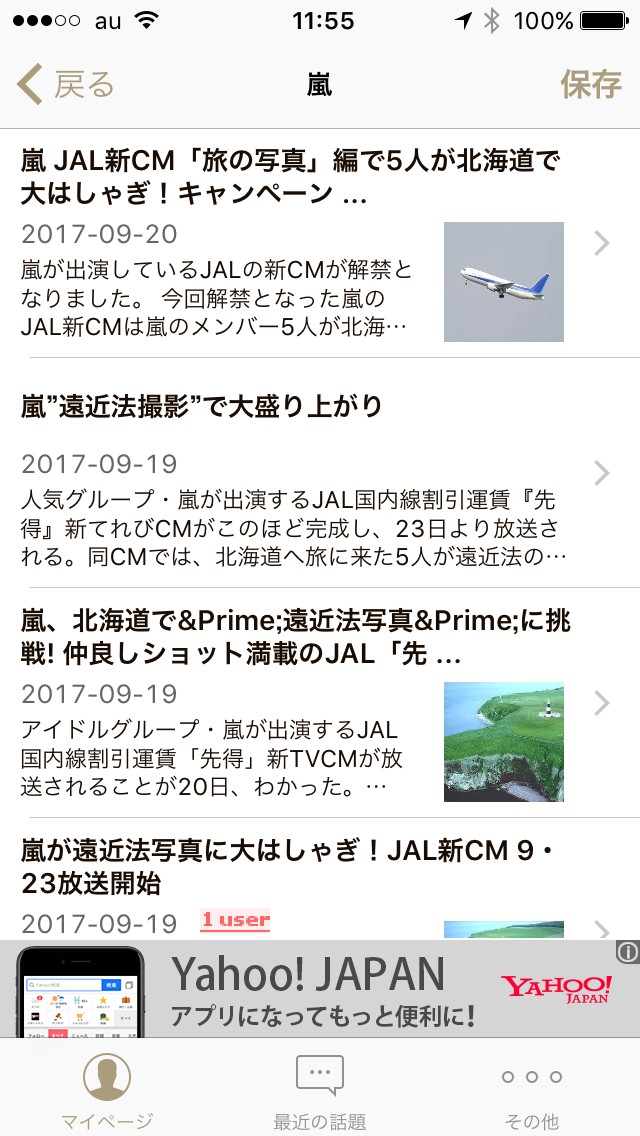The height and width of the screenshot is (1136, 640).
Task: Tap 保存 to save this topic
Action: [x=590, y=85]
